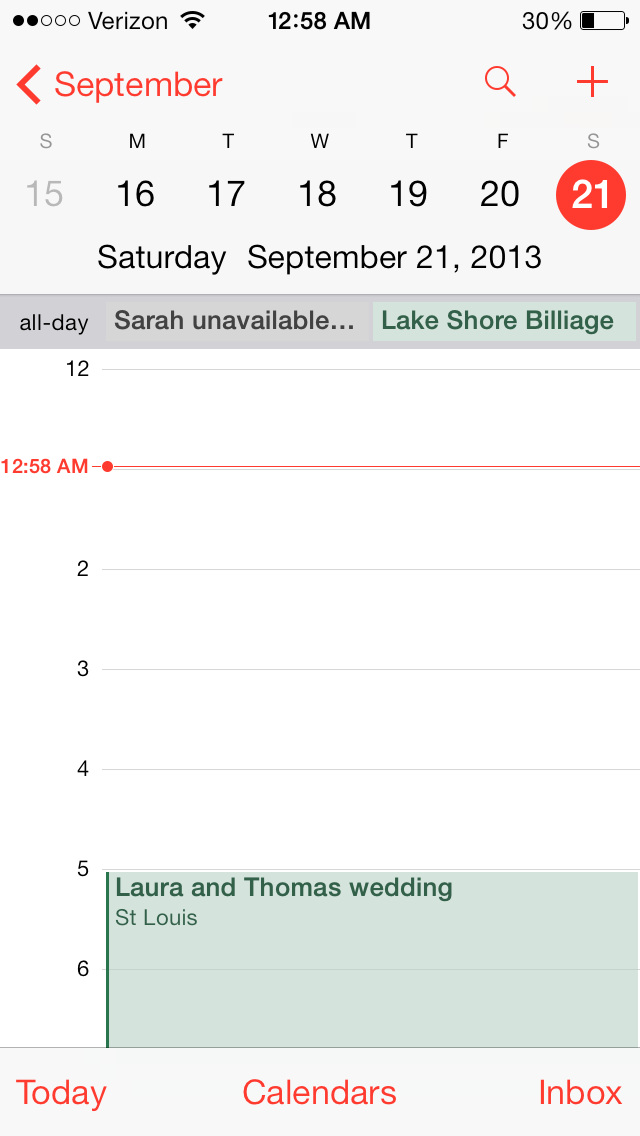
Task: Open the Laura and Thomas wedding event
Action: (x=373, y=960)
